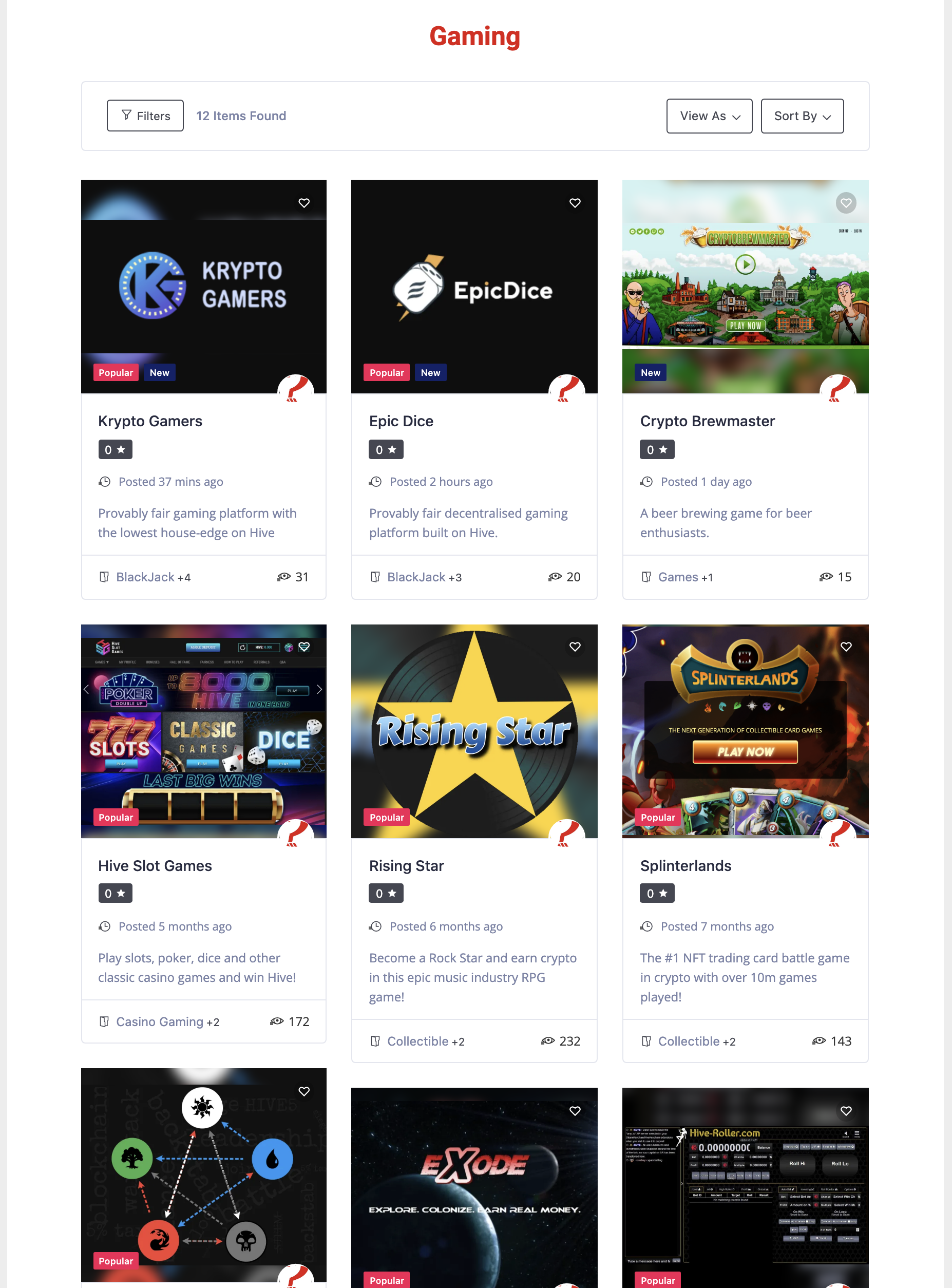Click the play button on Crypto Brewmaster banner
The width and height of the screenshot is (952, 1288).
coord(746,263)
